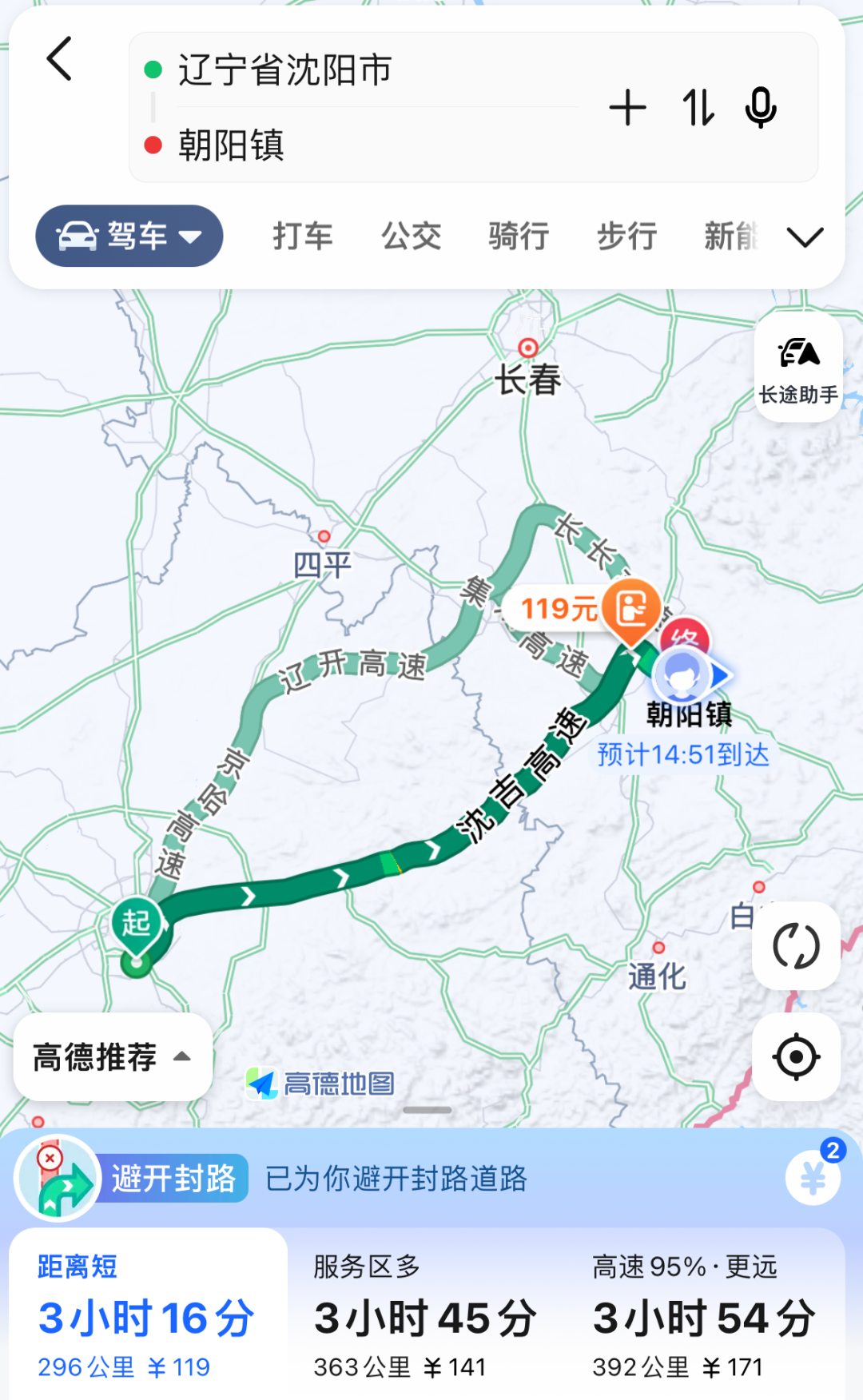The image size is (863, 1400).
Task: Open the 驾车 mode dropdown
Action: [129, 237]
